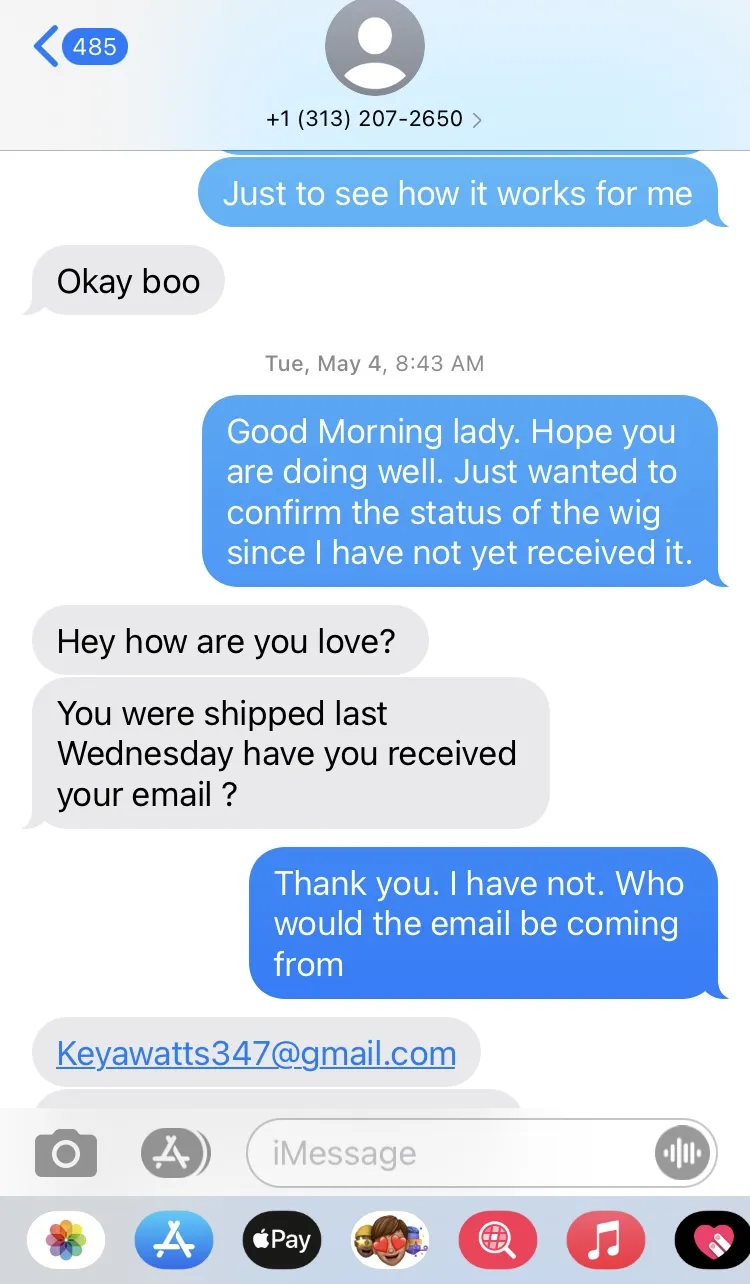This screenshot has height=1284, width=750.
Task: Open Memoji stickers
Action: (390, 1240)
